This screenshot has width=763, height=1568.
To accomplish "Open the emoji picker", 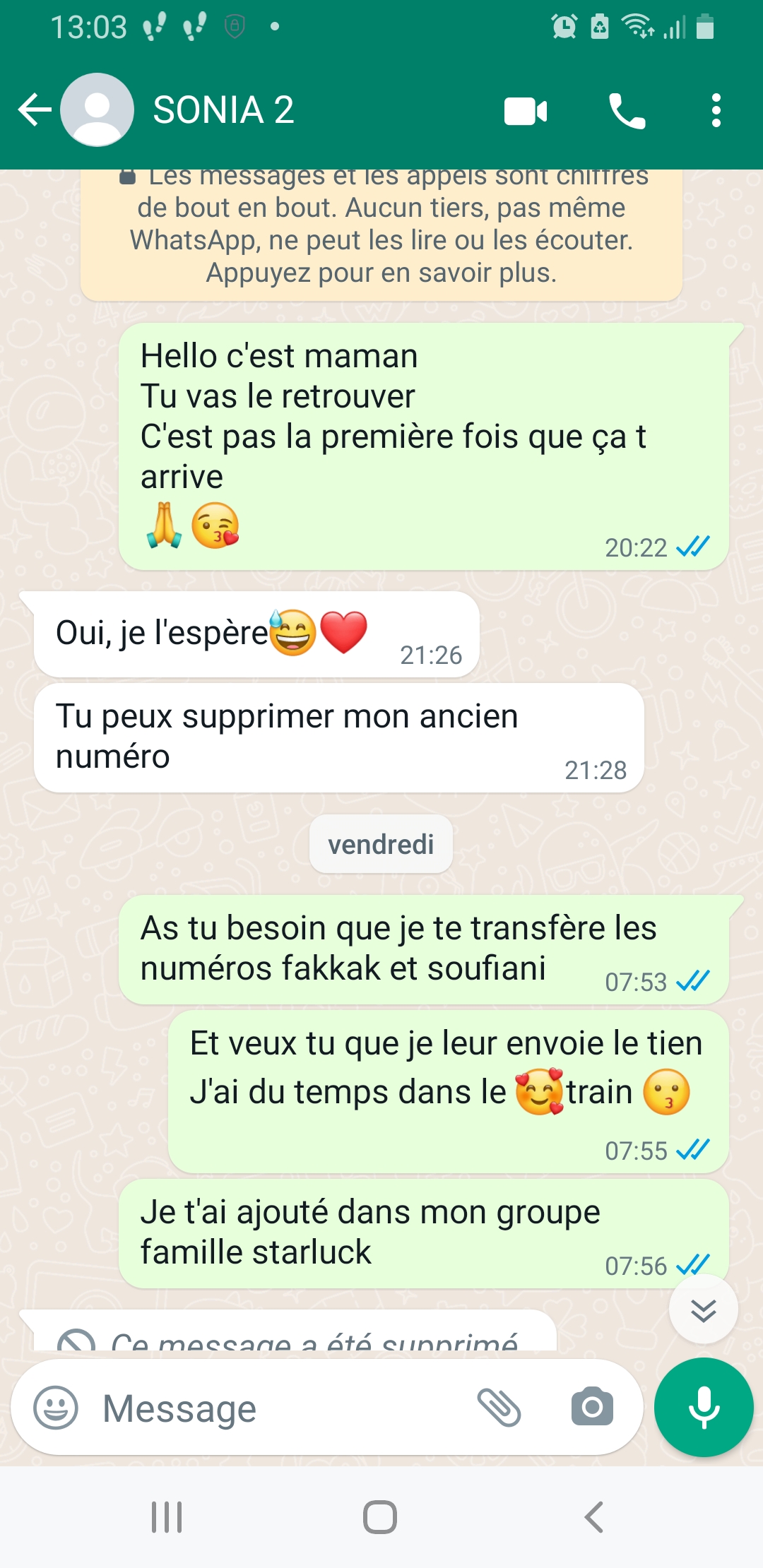I will tap(56, 1408).
